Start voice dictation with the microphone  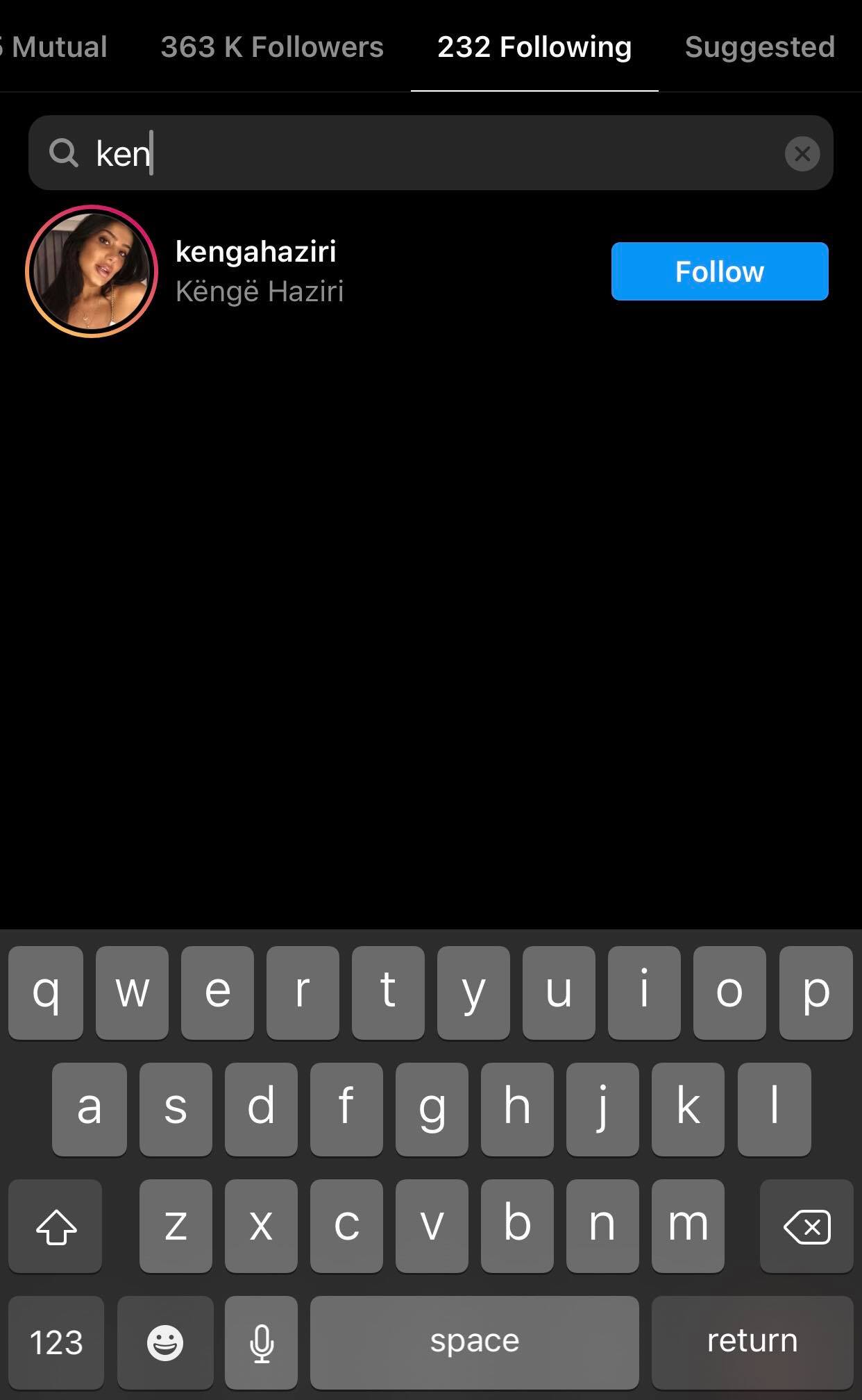coord(261,1342)
